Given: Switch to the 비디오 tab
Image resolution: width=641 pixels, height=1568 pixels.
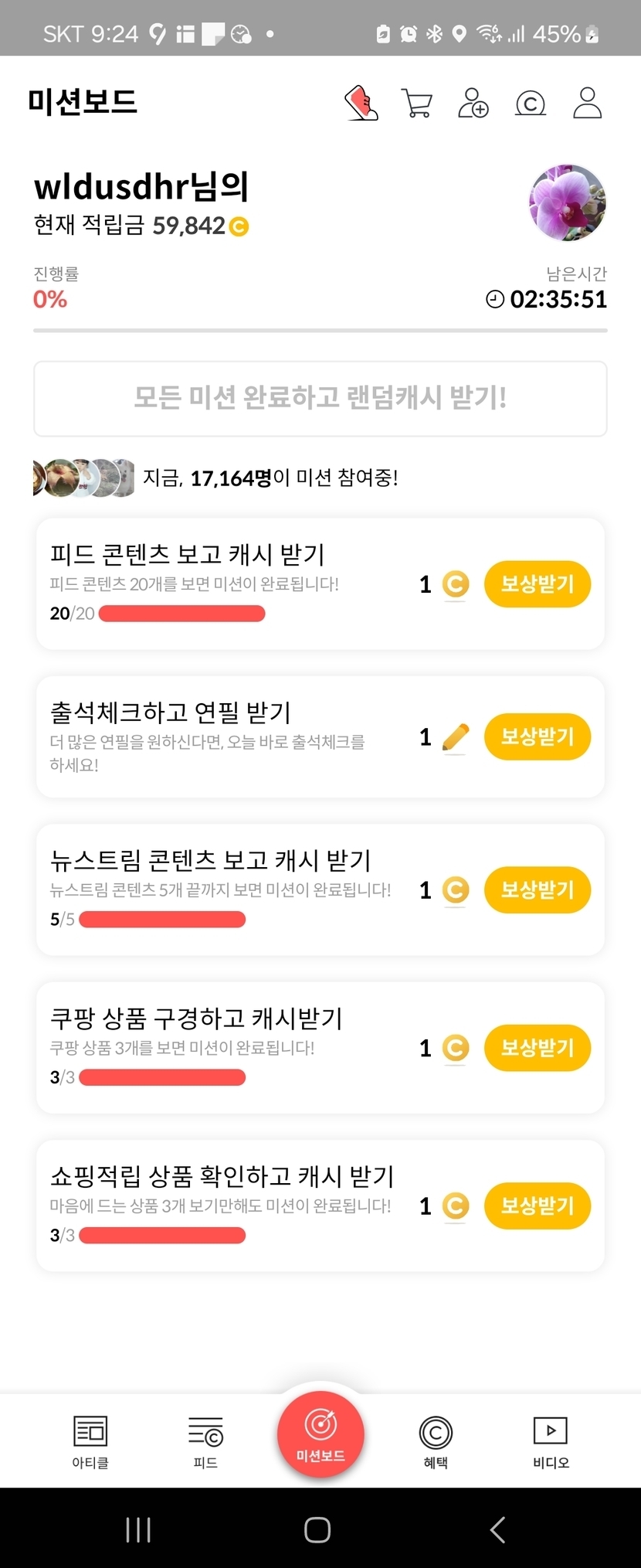Looking at the screenshot, I should [551, 1441].
